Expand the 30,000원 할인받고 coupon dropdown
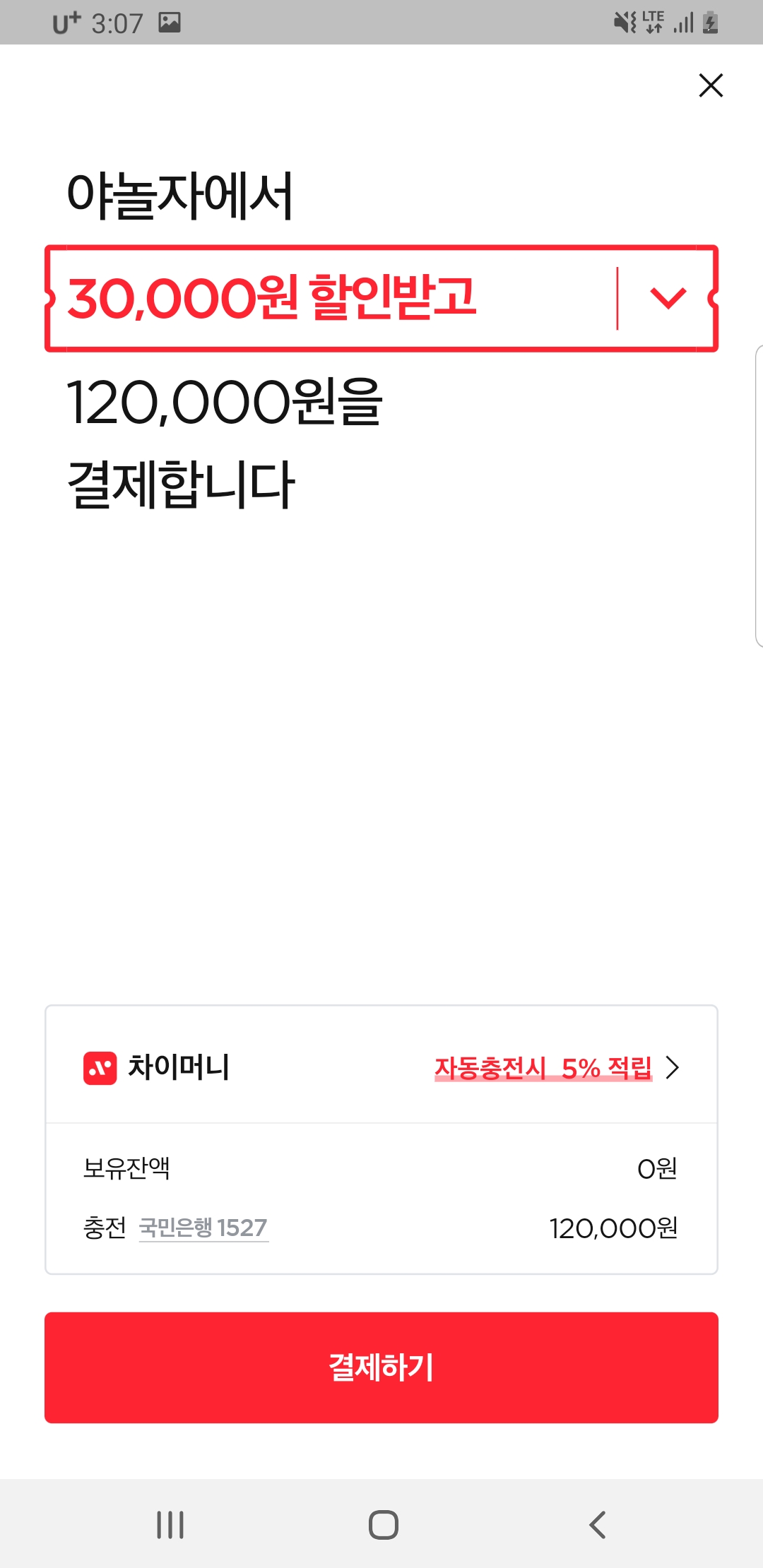 tap(668, 298)
